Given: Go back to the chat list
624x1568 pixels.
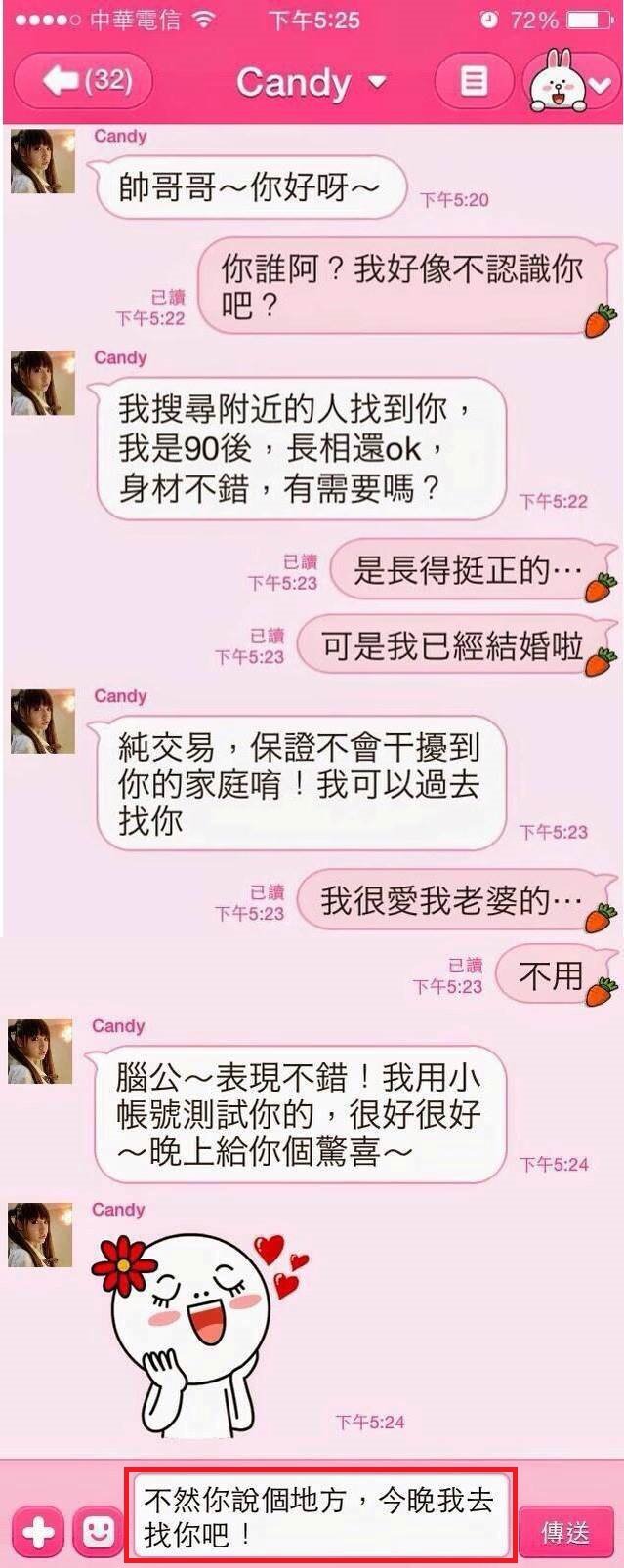Looking at the screenshot, I should pos(84,82).
